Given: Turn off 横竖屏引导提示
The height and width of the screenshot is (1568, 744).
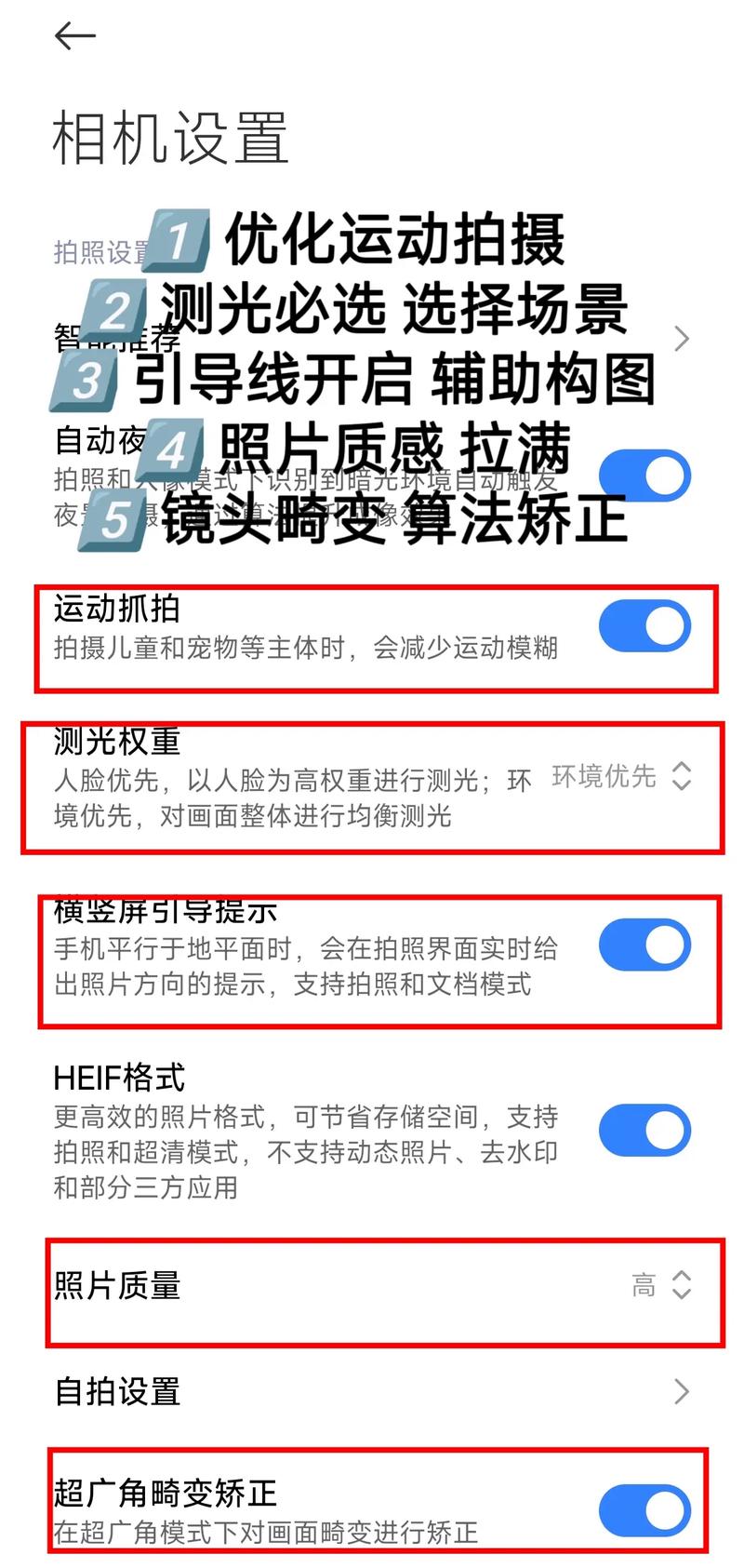Looking at the screenshot, I should (x=644, y=945).
